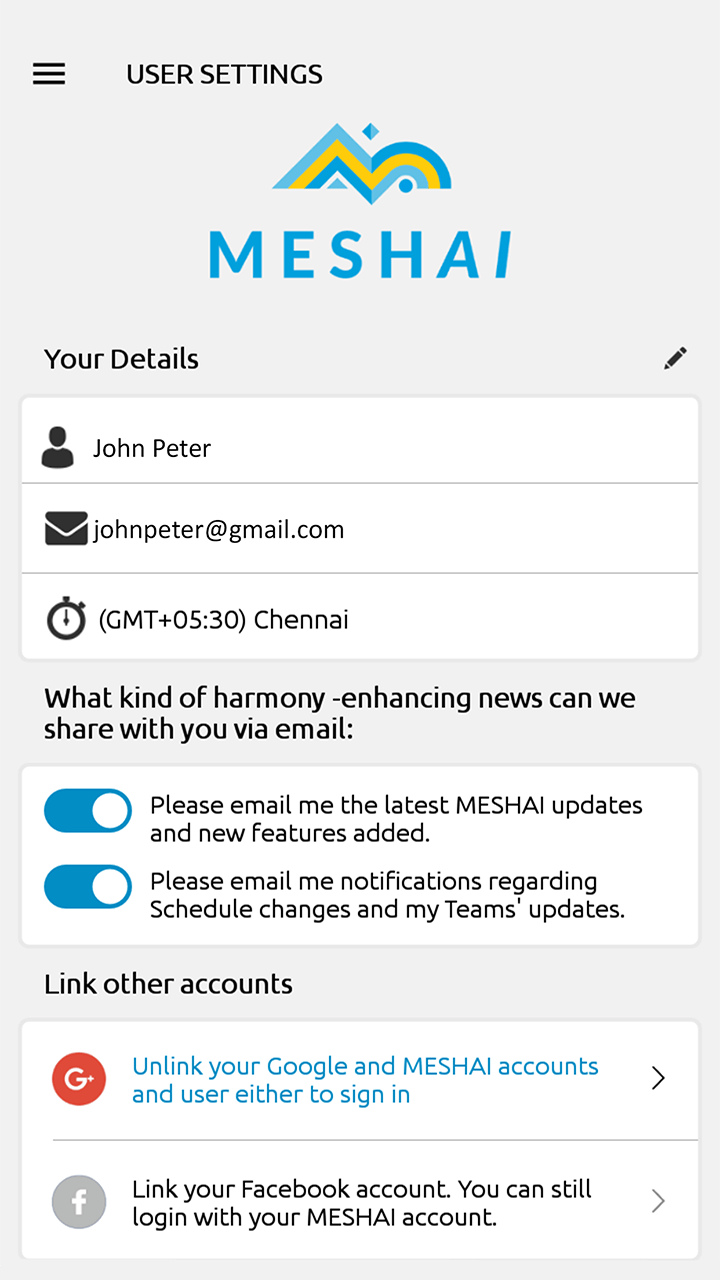The image size is (720, 1280).
Task: Unlink your Google and MESHAI accounts
Action: 360,1080
